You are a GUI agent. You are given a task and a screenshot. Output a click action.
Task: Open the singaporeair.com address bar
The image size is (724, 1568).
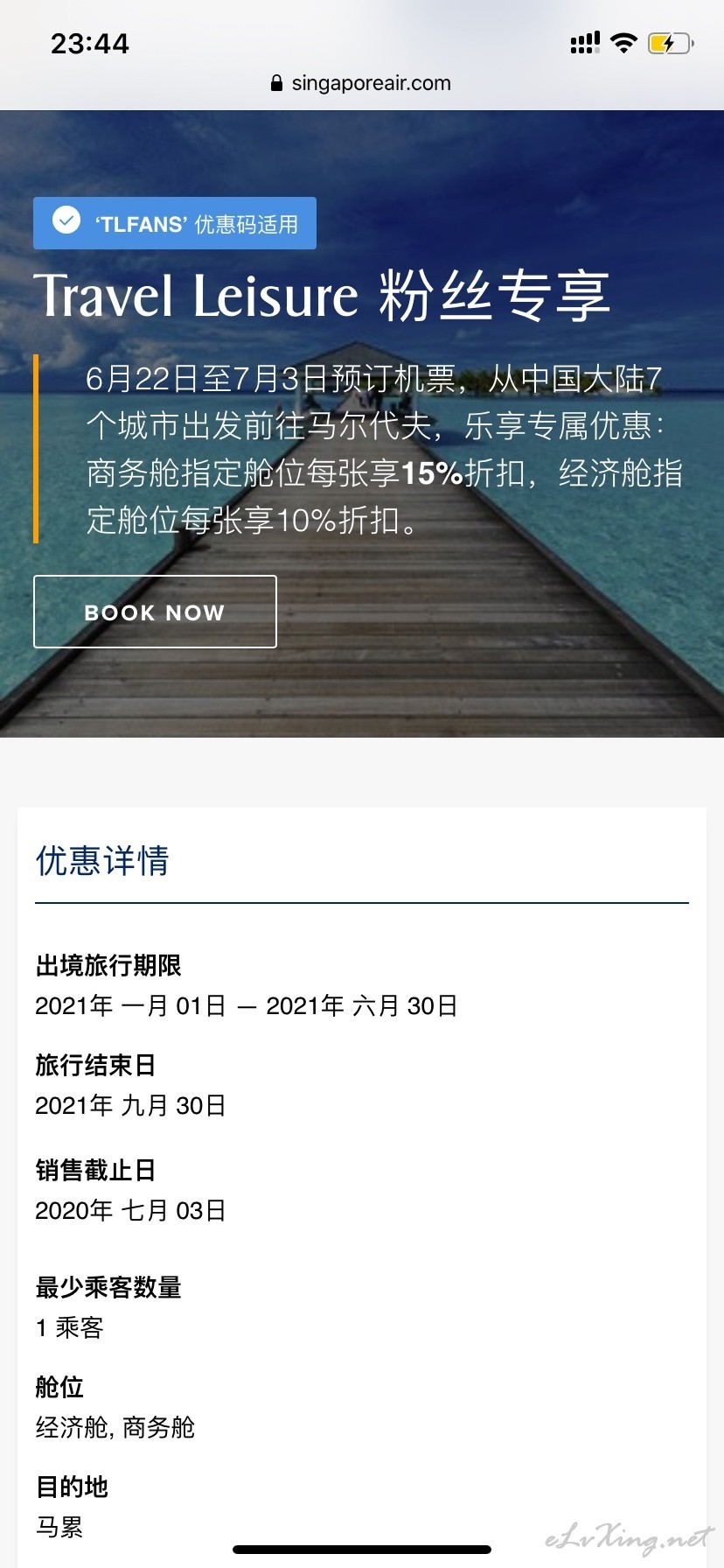coord(361,83)
